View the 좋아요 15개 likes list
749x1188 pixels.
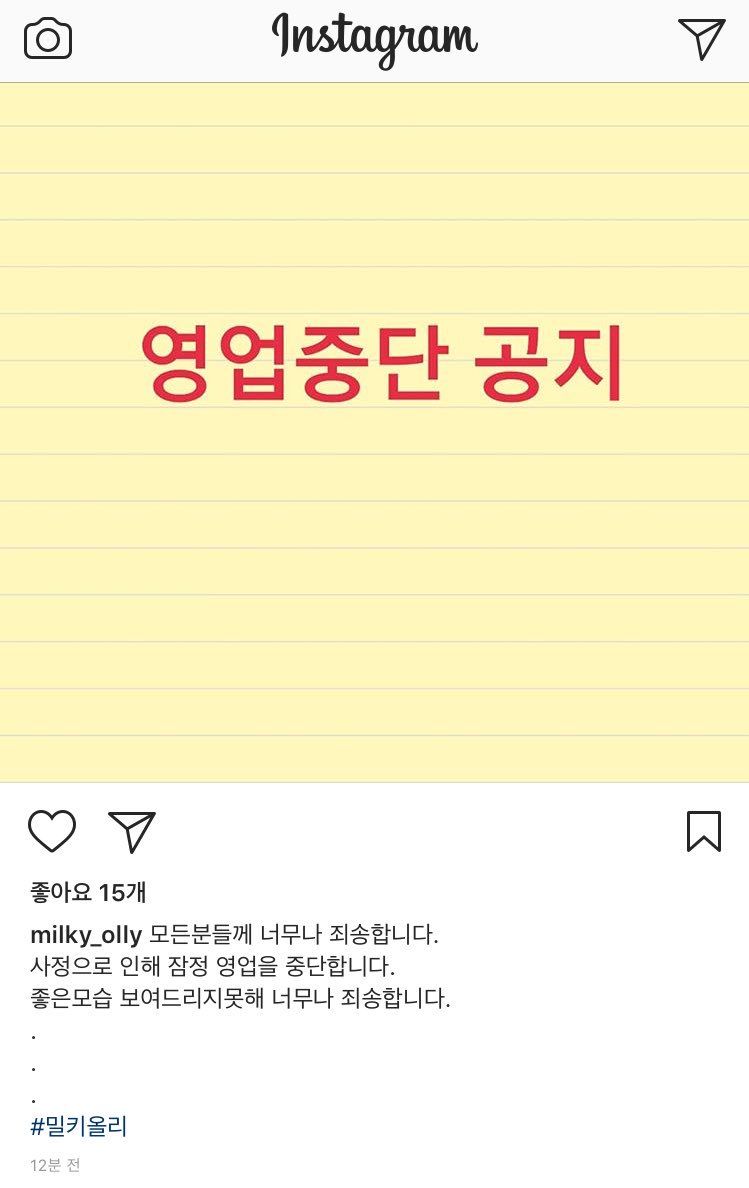pyautogui.click(x=88, y=892)
